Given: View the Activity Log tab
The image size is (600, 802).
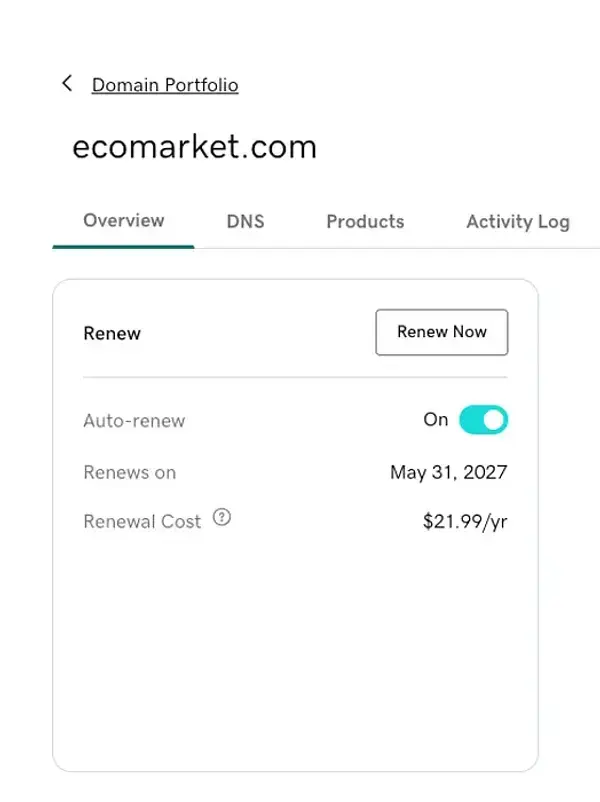Looking at the screenshot, I should click(x=517, y=222).
